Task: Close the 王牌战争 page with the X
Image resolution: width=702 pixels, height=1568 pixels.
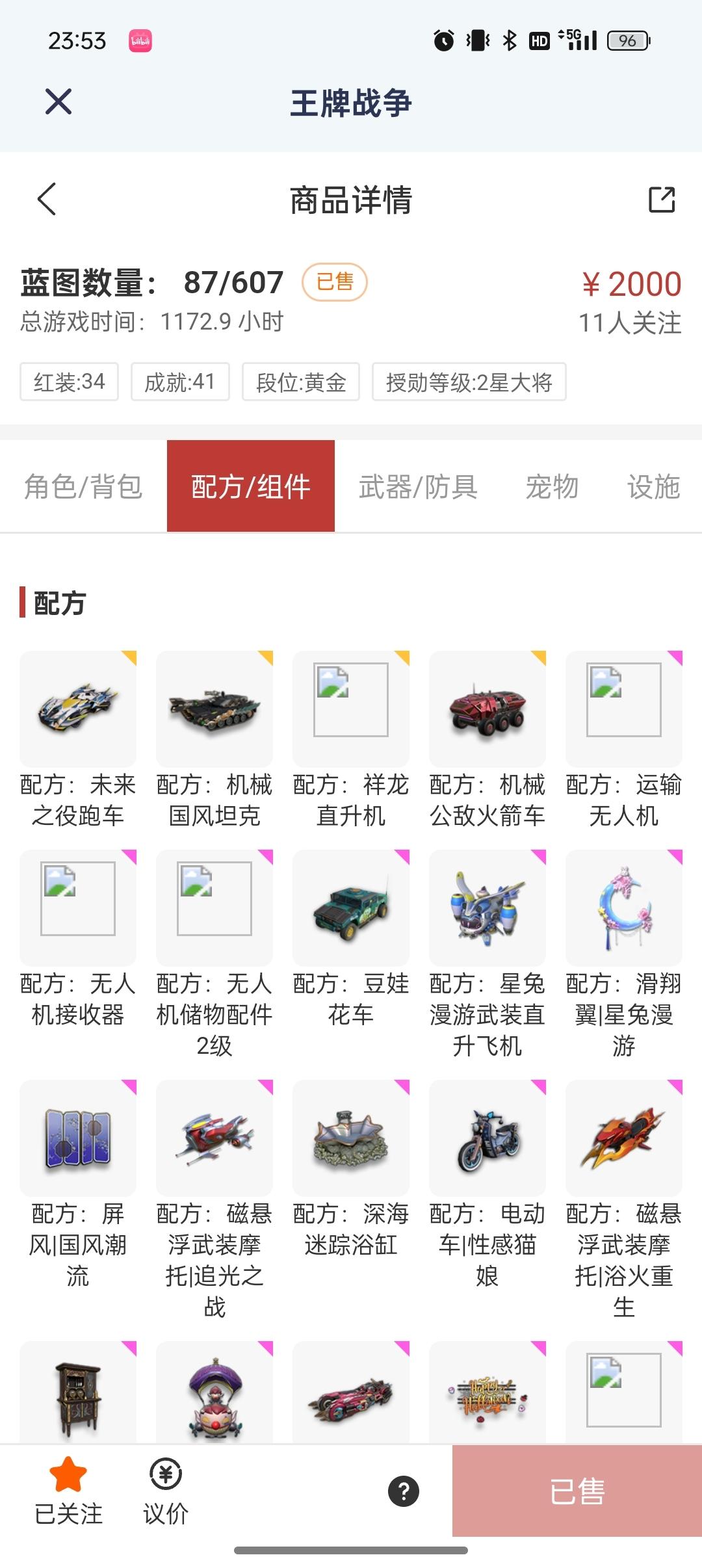Action: [x=57, y=101]
